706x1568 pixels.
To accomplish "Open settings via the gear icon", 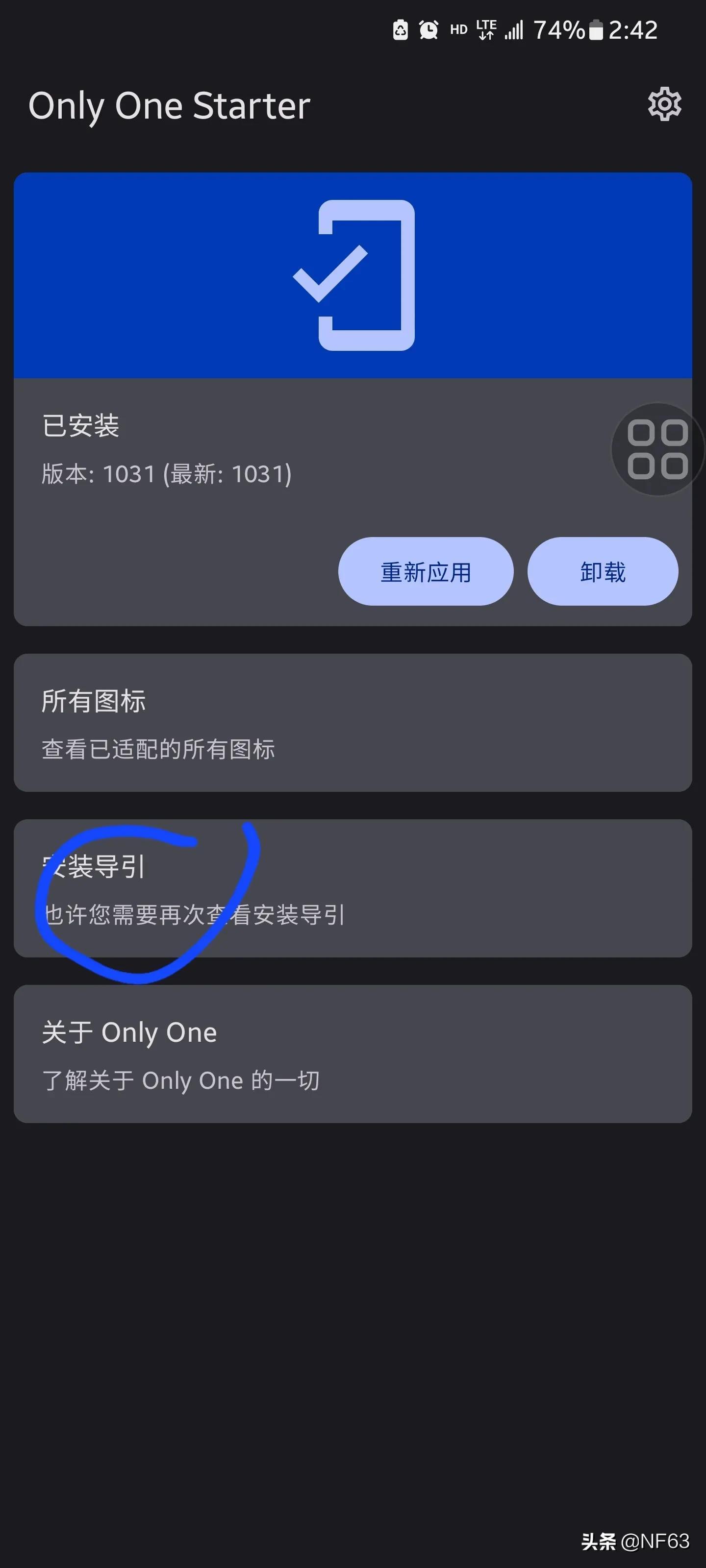I will (664, 104).
